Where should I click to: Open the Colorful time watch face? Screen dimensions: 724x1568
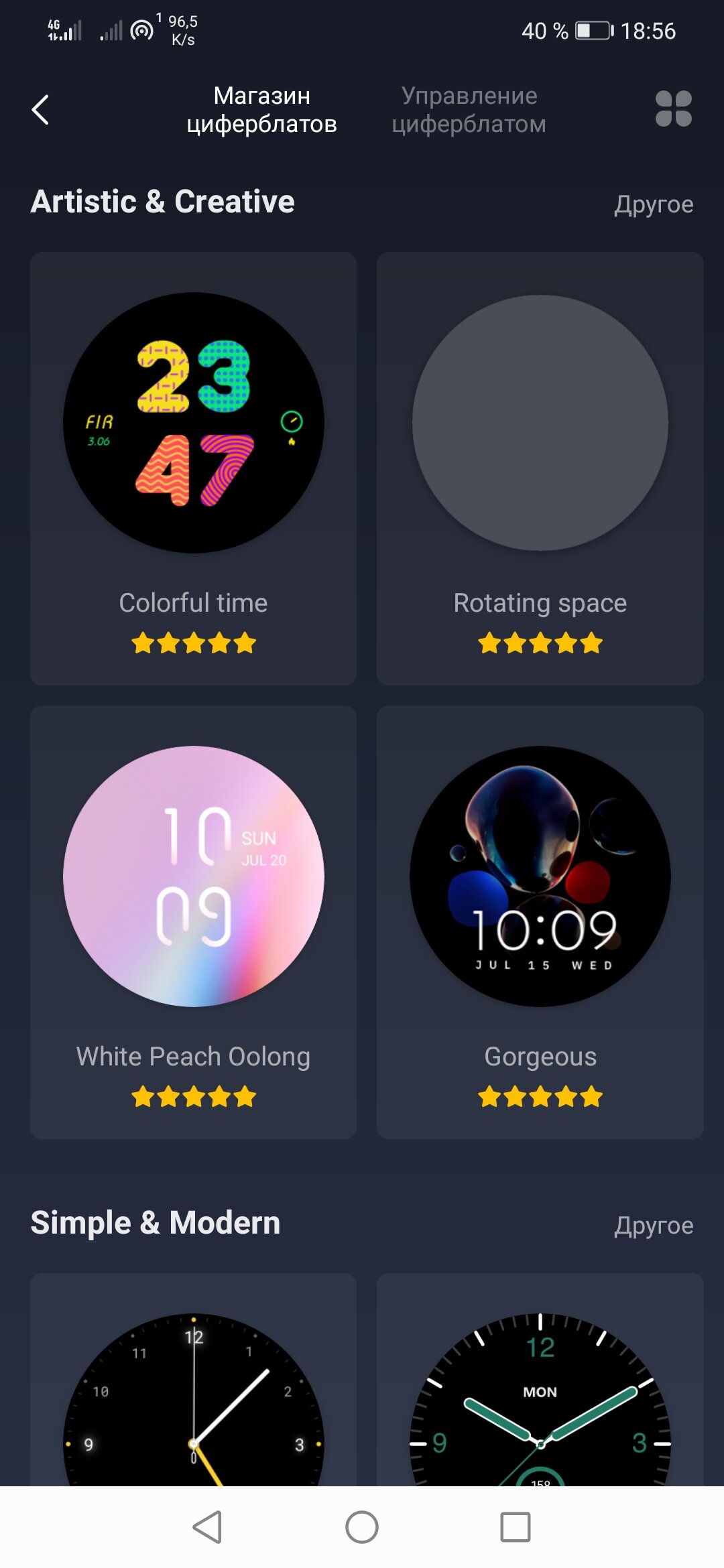(x=193, y=468)
